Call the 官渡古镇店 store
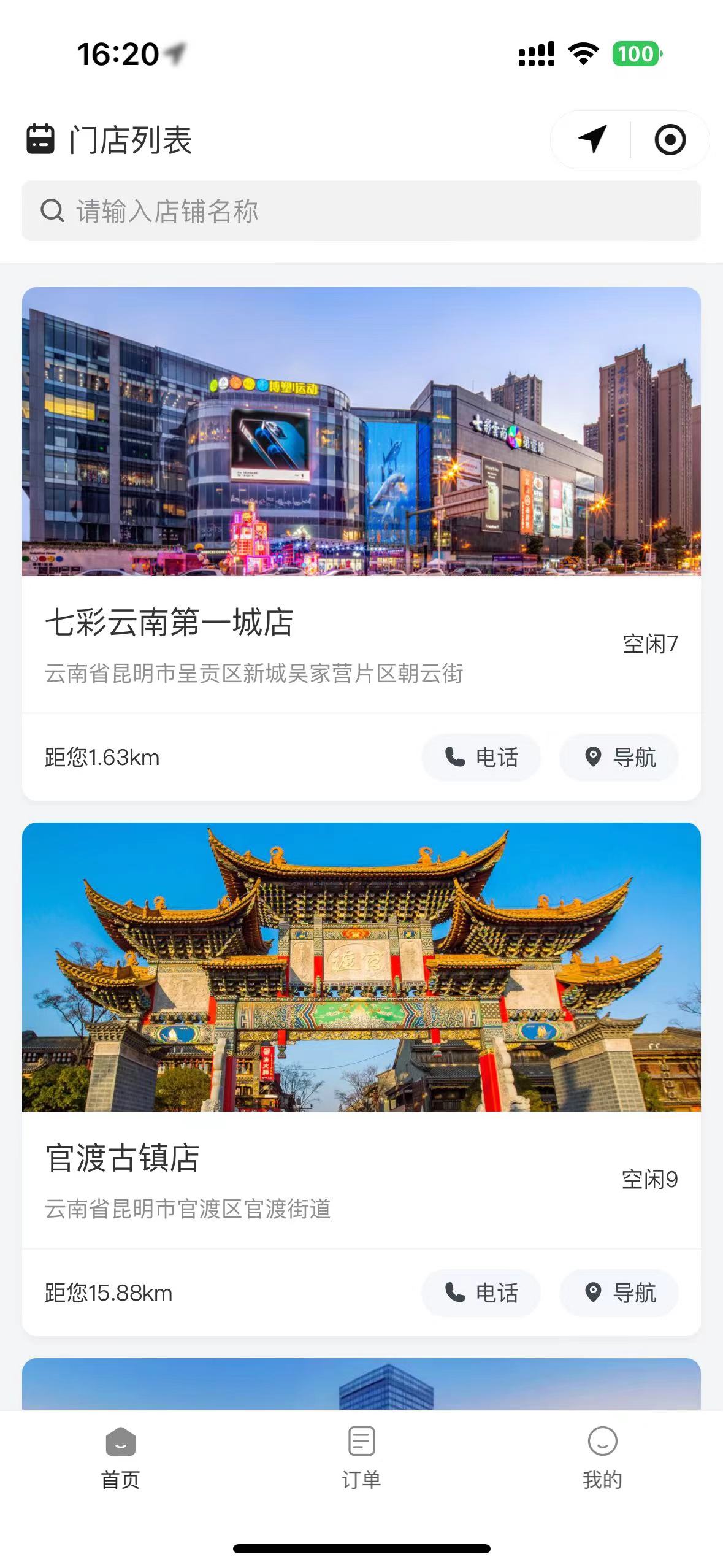This screenshot has height=1568, width=723. (481, 1293)
